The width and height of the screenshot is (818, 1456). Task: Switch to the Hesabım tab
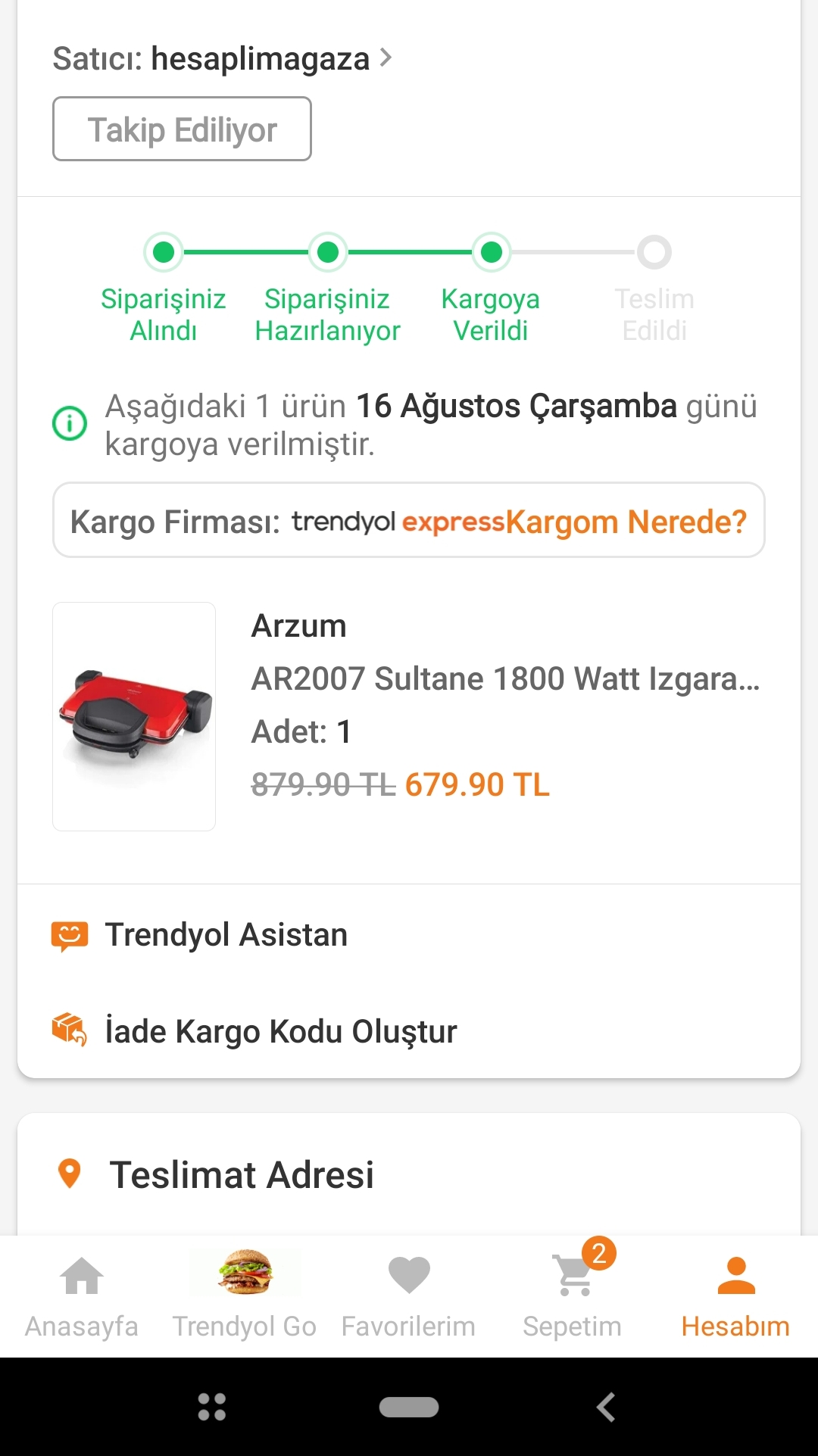pos(735,1295)
